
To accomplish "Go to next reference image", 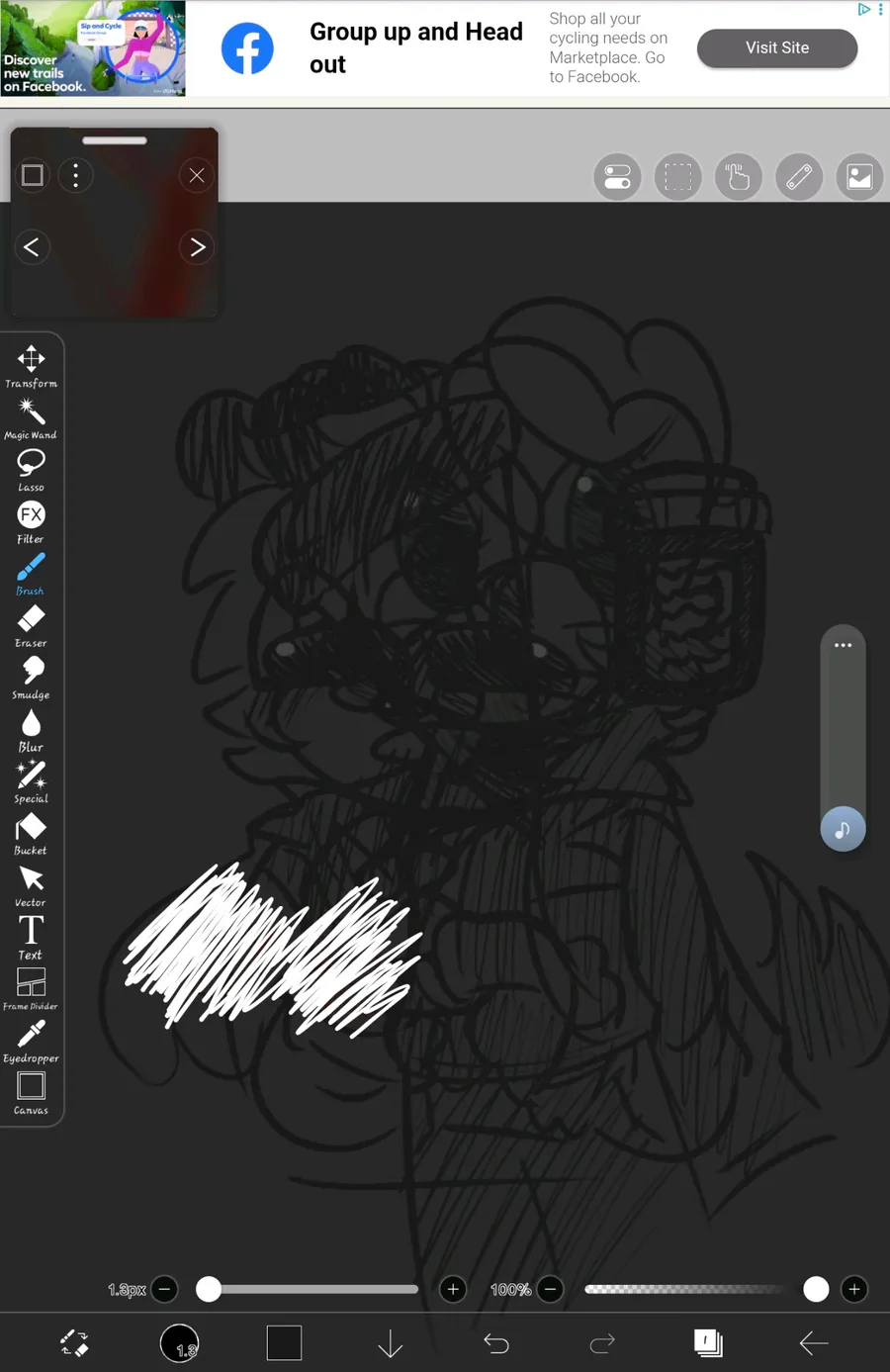I will [197, 246].
